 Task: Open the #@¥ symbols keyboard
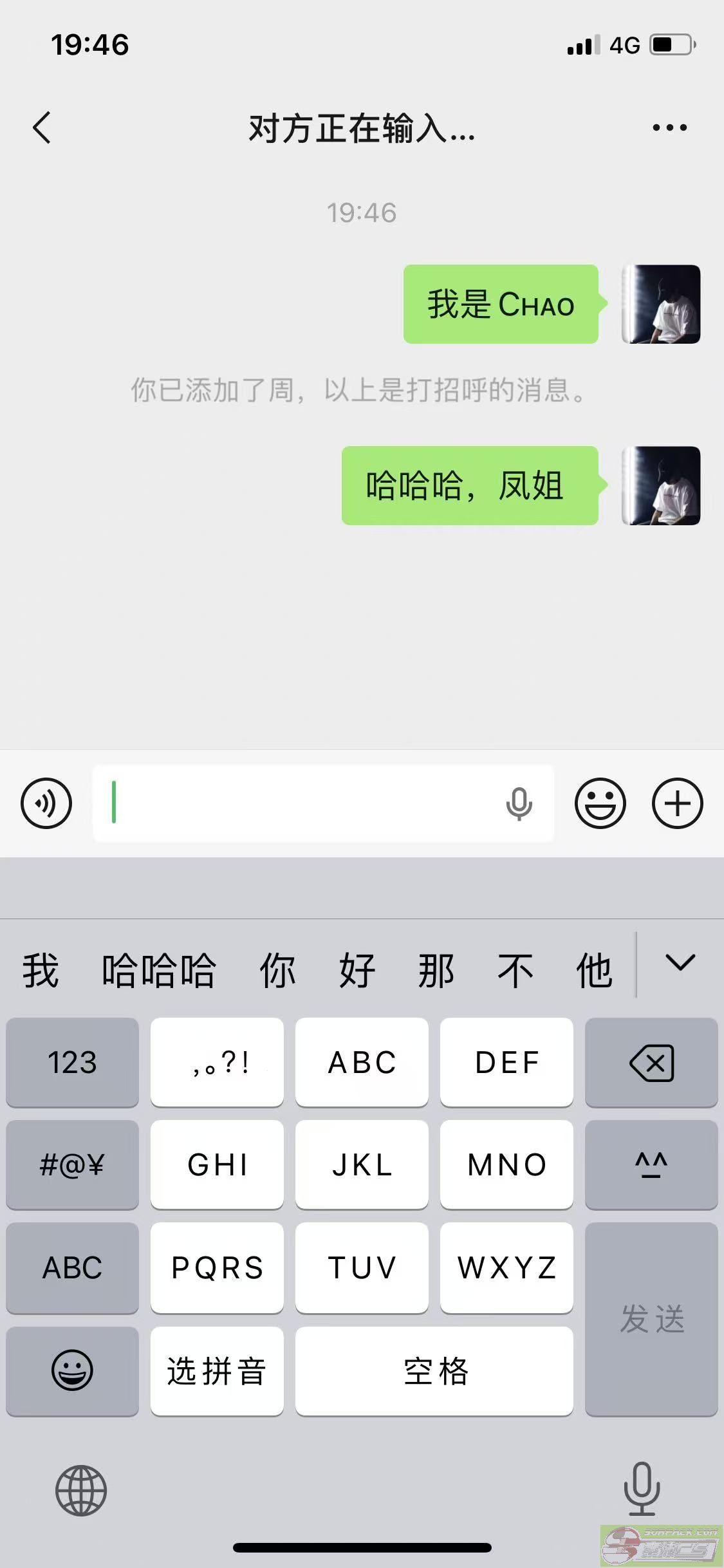point(72,1164)
